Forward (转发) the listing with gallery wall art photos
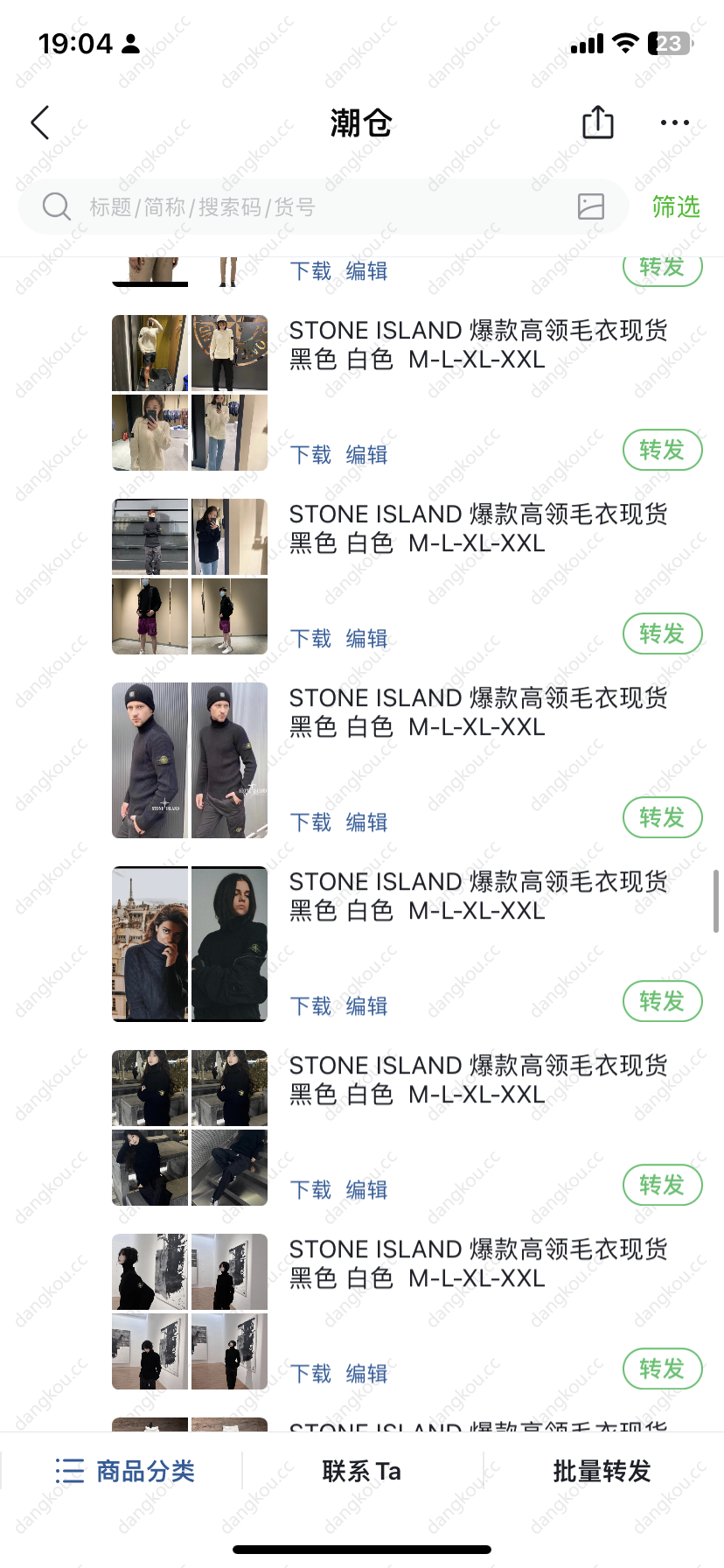 (x=662, y=1368)
